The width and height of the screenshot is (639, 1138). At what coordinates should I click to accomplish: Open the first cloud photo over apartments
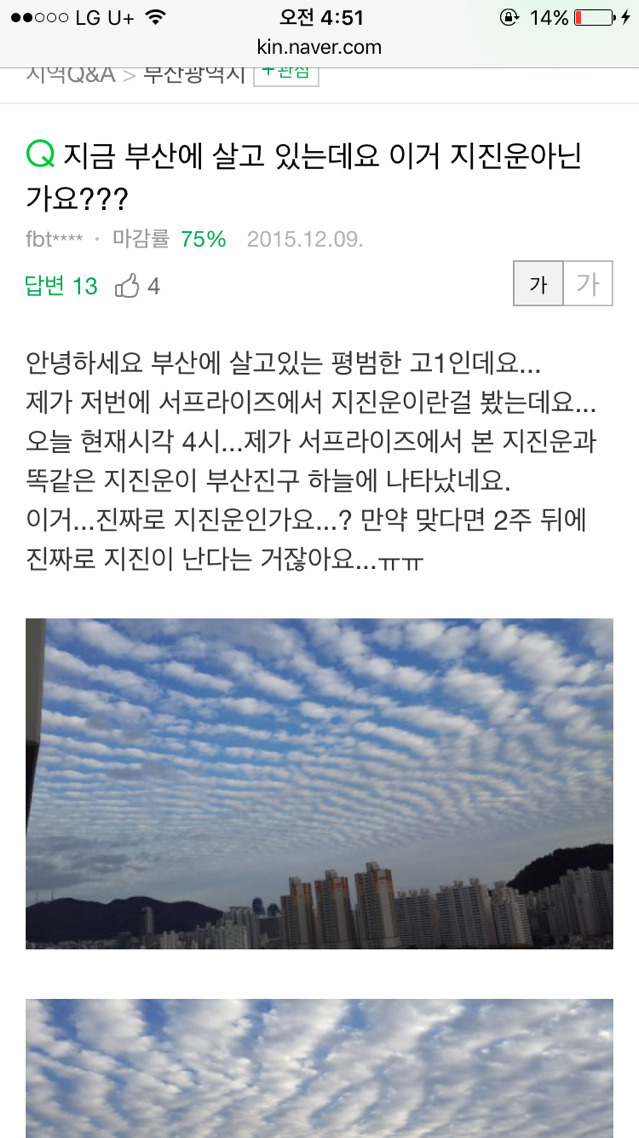tap(319, 783)
